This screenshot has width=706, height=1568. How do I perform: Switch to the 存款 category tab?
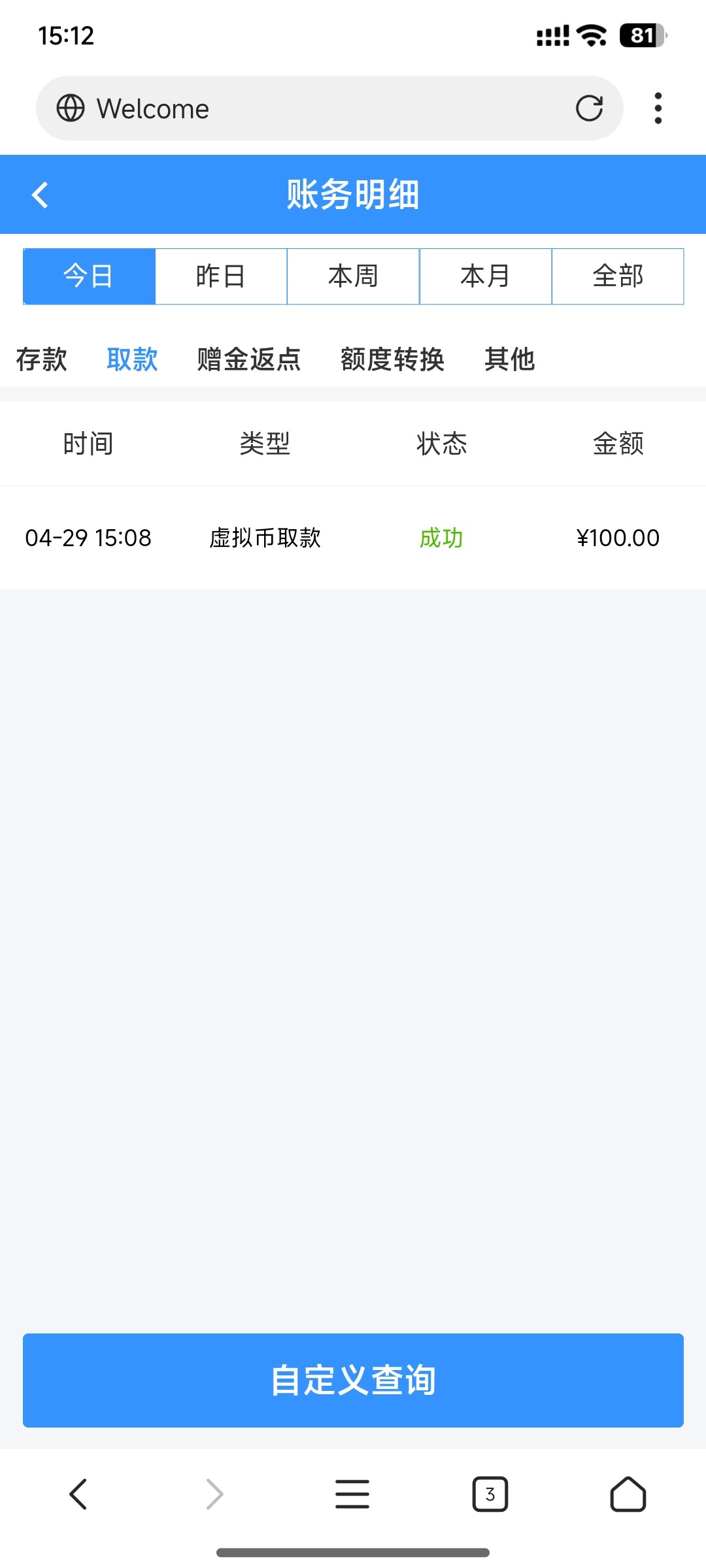click(41, 359)
